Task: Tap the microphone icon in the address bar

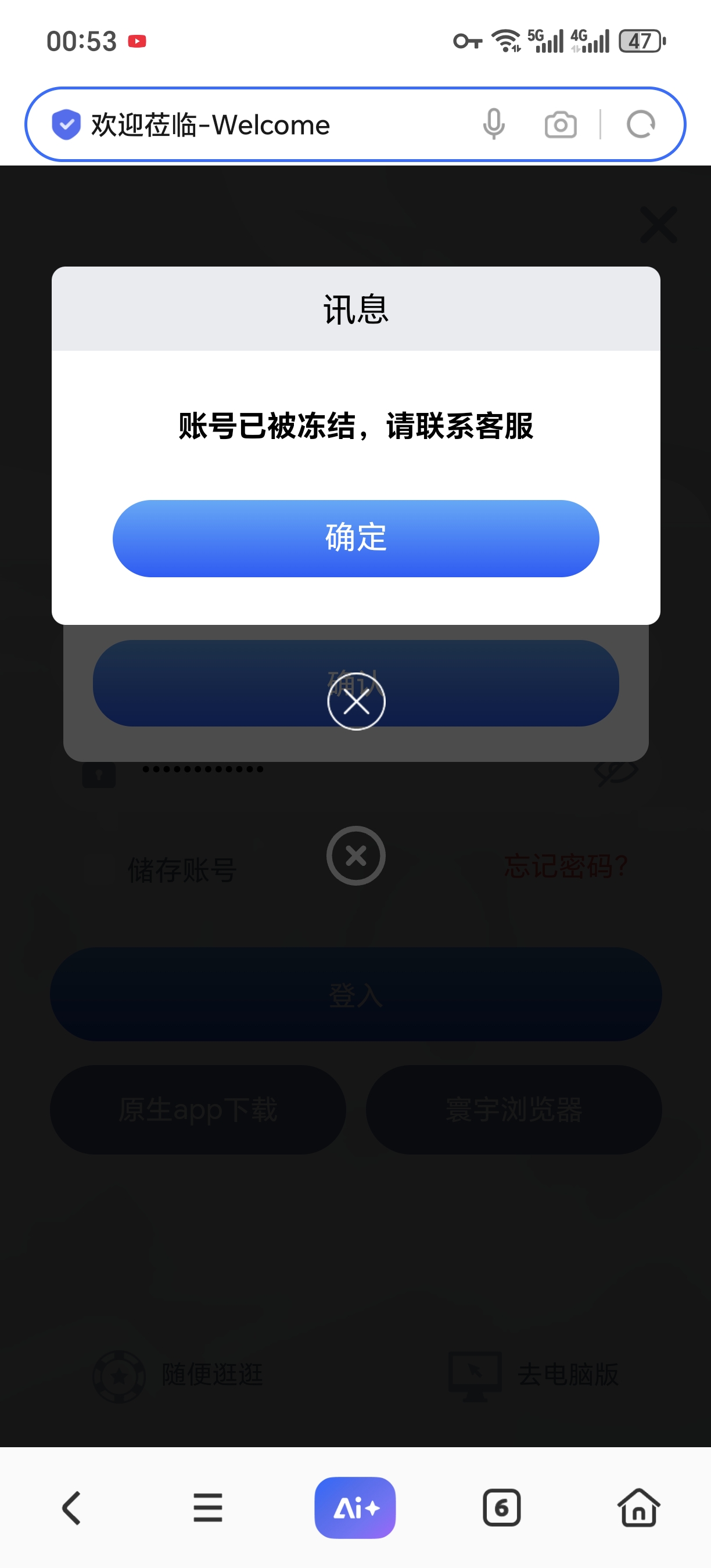Action: click(x=494, y=124)
